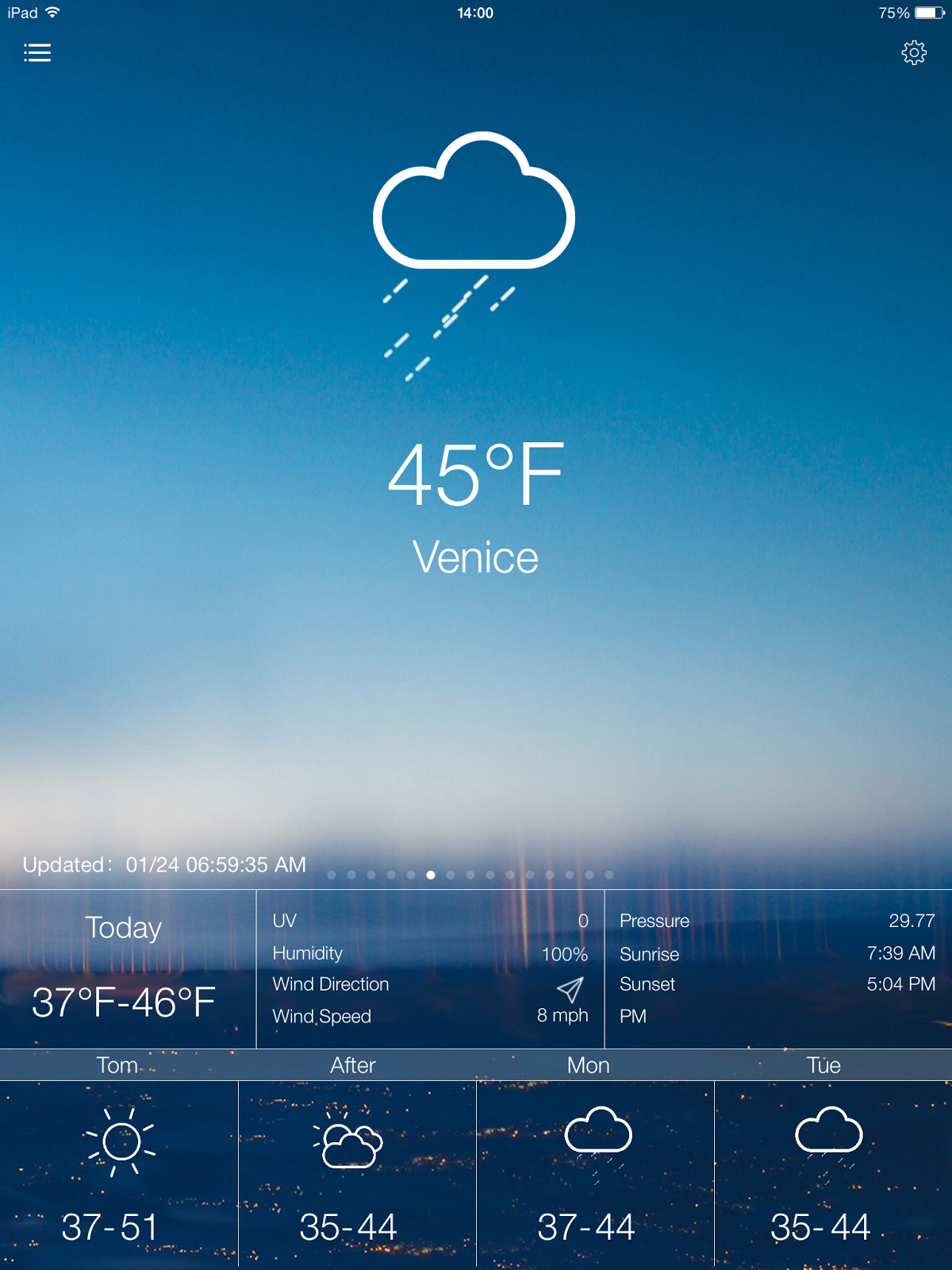
Task: Click the page dots carousel indicator
Action: tap(471, 875)
